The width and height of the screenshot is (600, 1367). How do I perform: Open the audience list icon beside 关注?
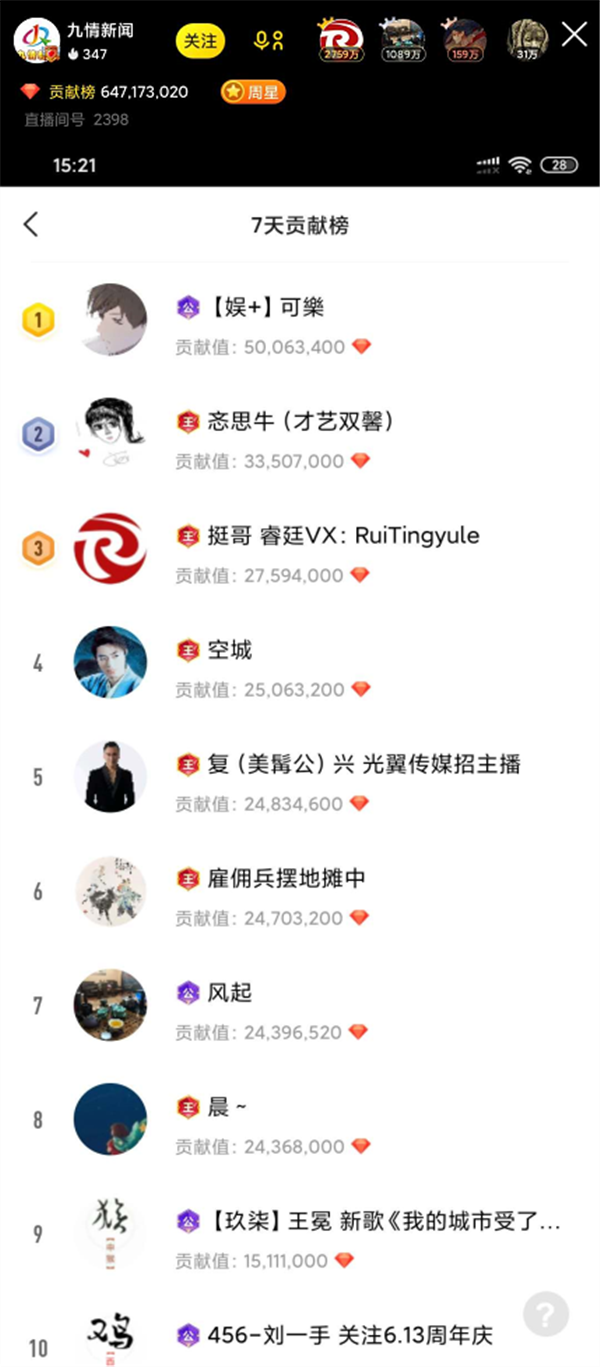pyautogui.click(x=269, y=41)
